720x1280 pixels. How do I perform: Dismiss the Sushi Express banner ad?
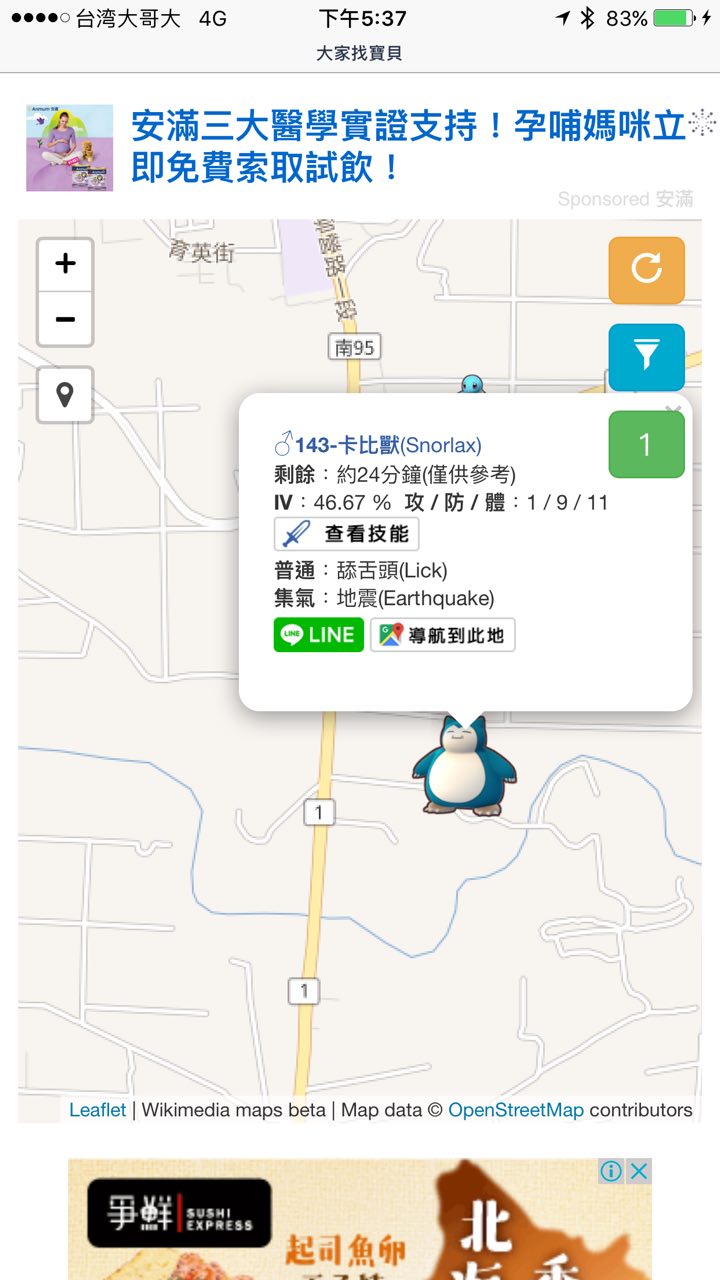click(x=639, y=1171)
